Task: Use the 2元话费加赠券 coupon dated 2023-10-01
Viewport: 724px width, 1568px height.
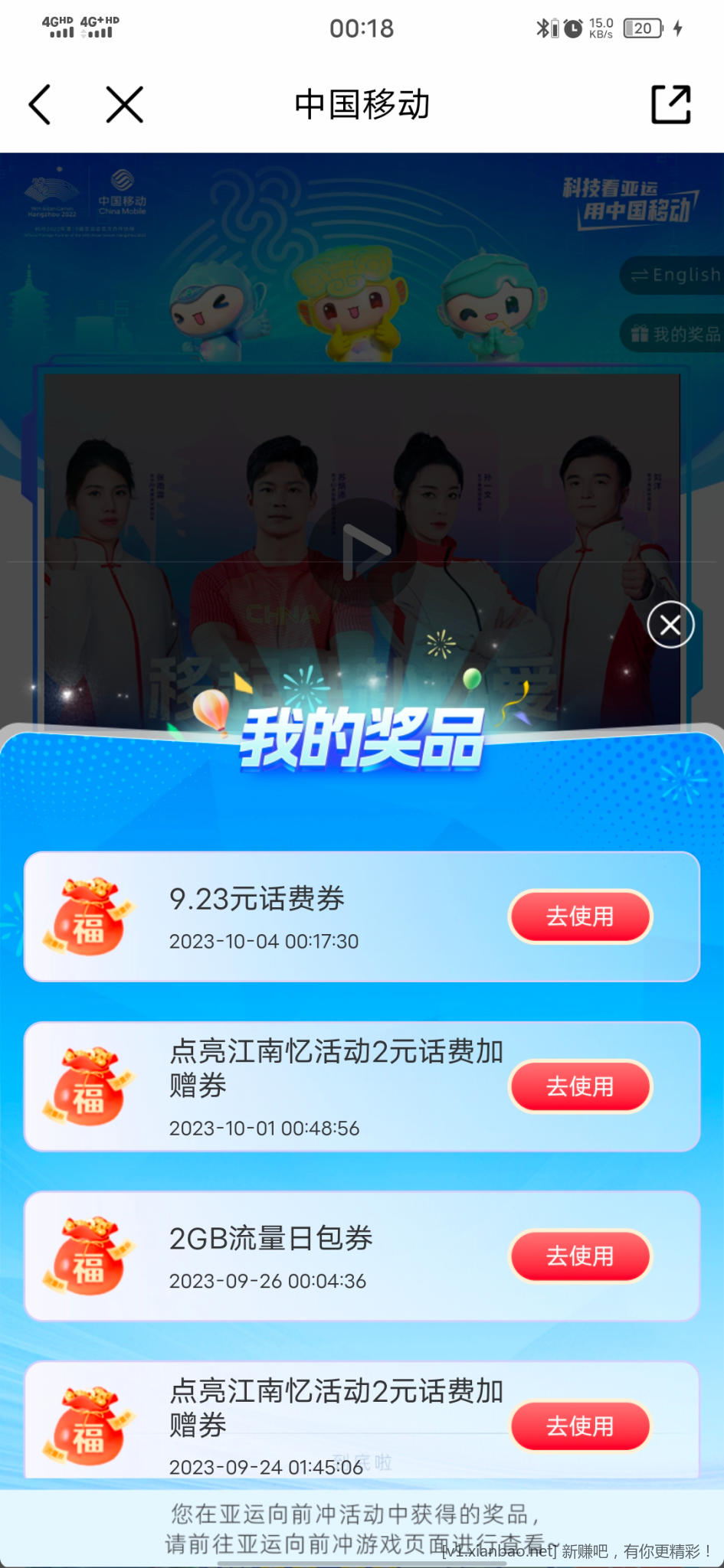Action: coord(580,1086)
